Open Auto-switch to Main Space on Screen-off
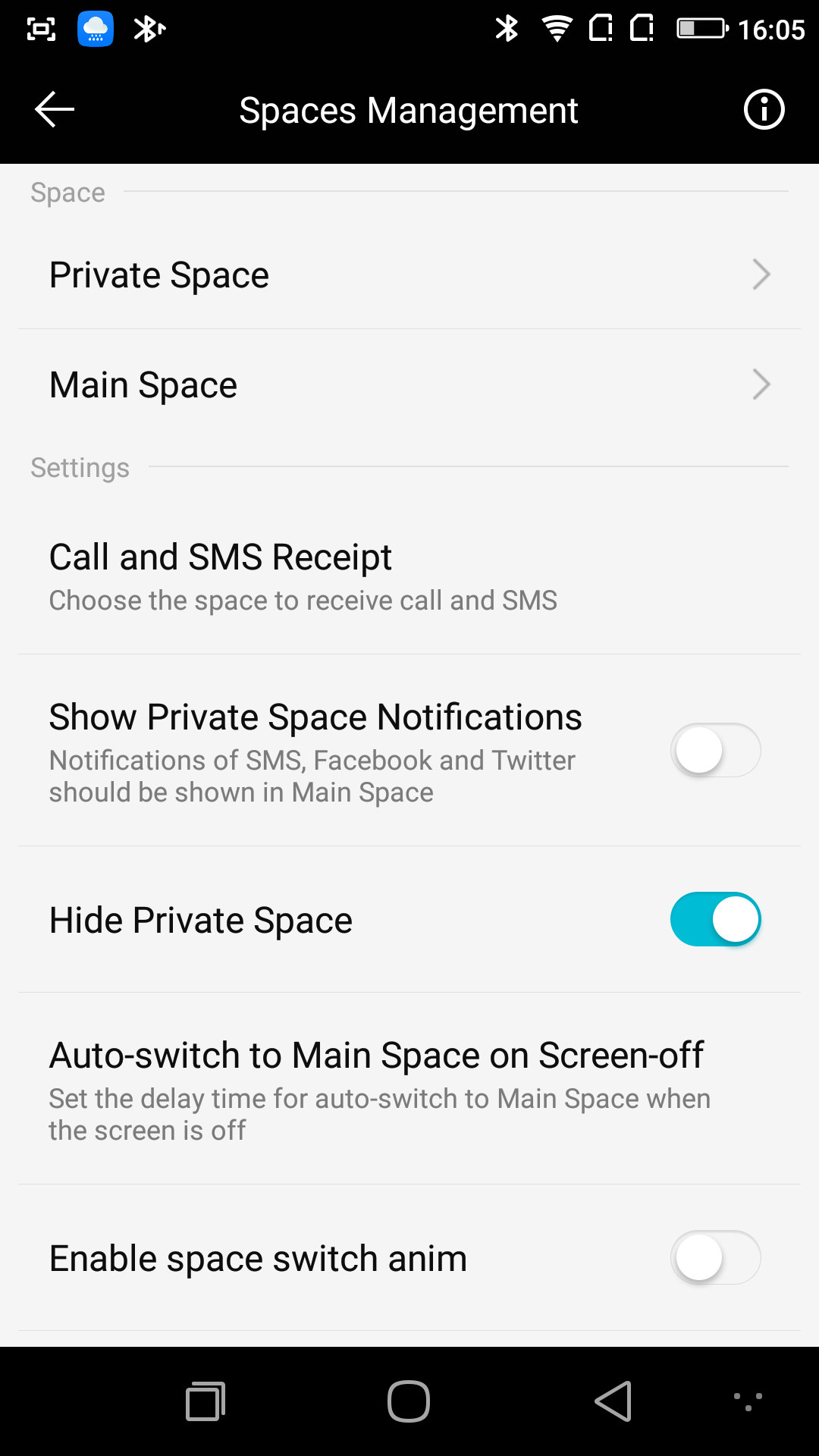 click(x=409, y=1090)
